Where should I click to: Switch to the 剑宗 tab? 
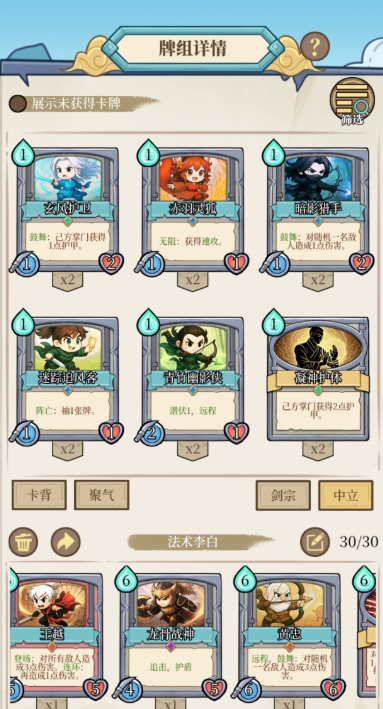(x=283, y=495)
